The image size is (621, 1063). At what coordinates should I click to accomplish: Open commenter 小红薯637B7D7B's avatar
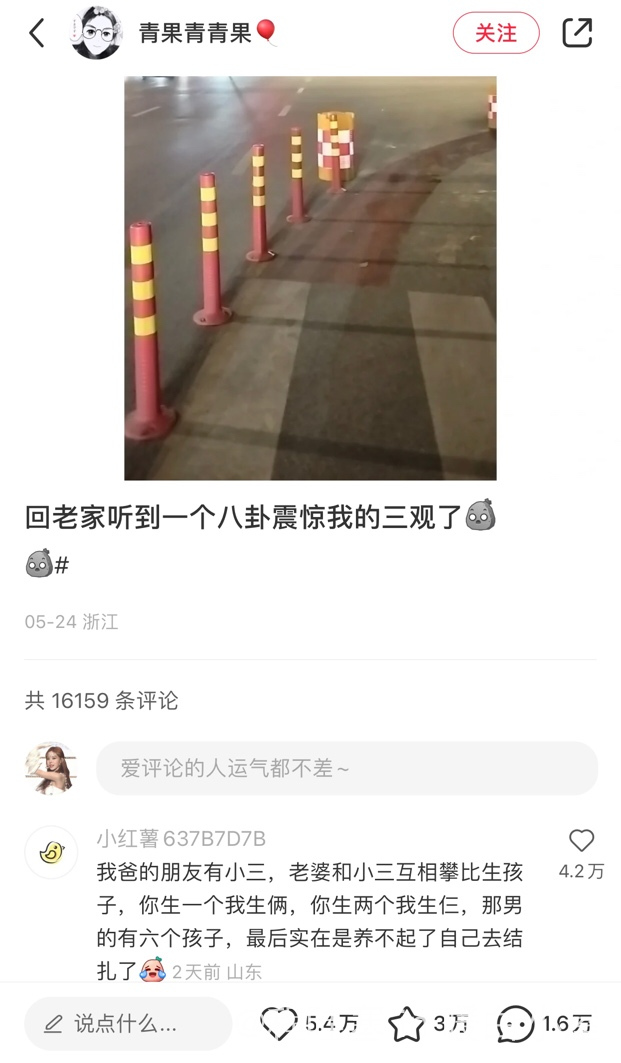pos(52,852)
